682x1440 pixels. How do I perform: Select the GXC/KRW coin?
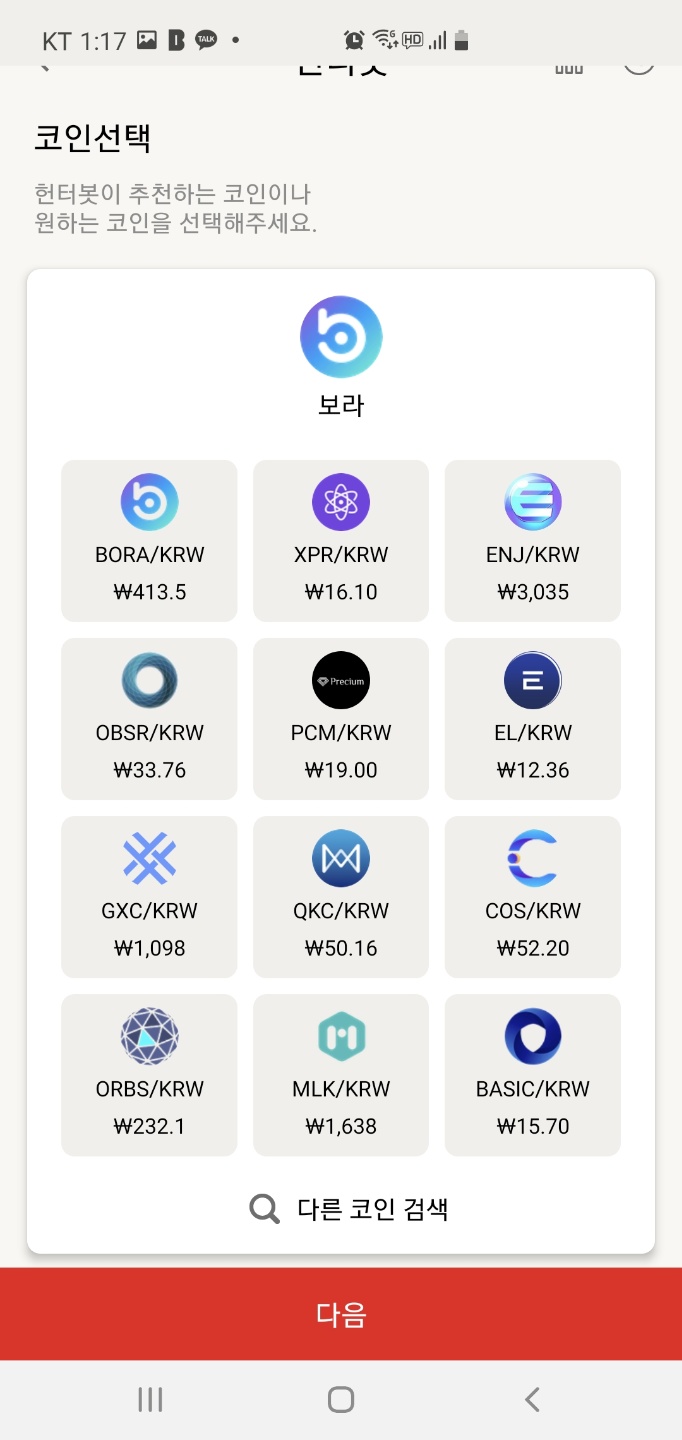pyautogui.click(x=149, y=896)
